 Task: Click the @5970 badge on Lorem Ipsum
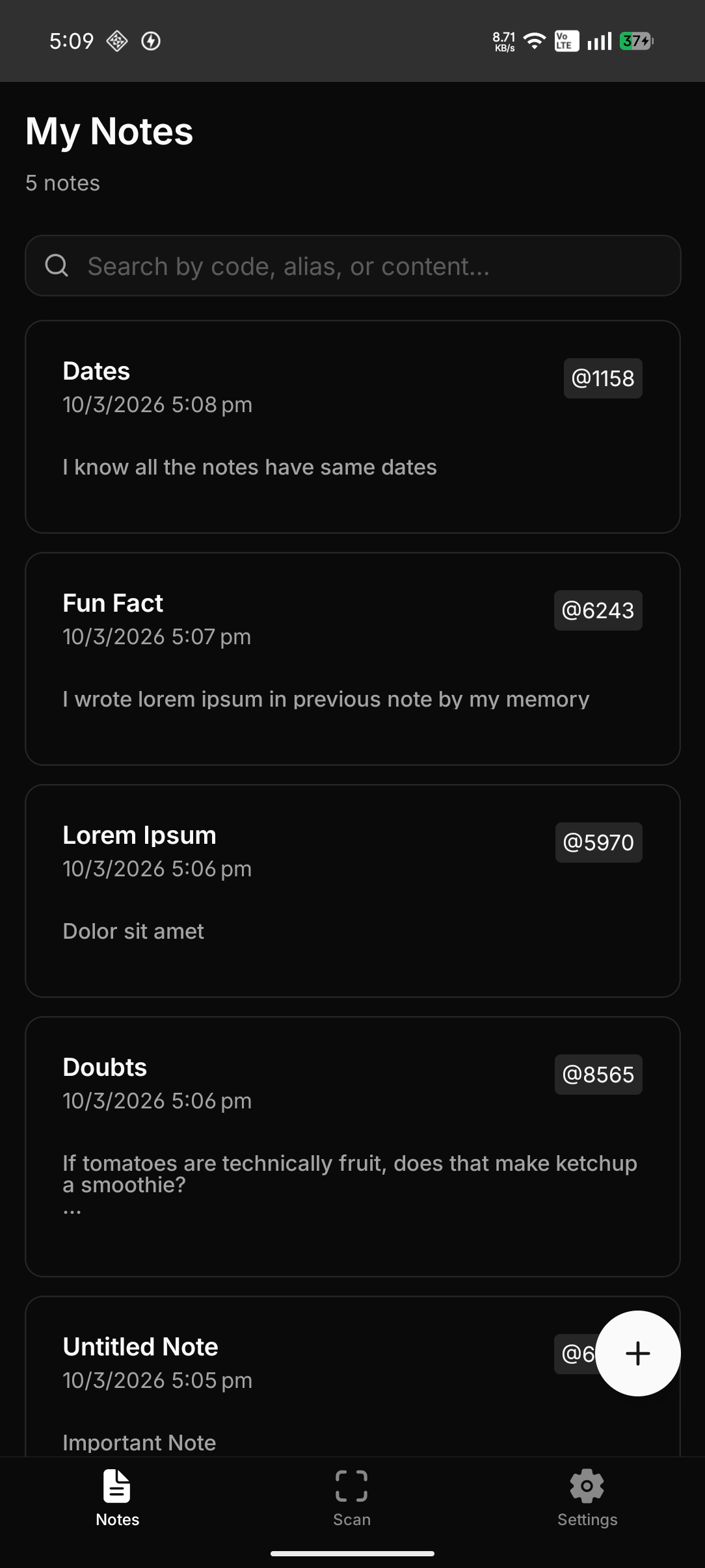598,842
